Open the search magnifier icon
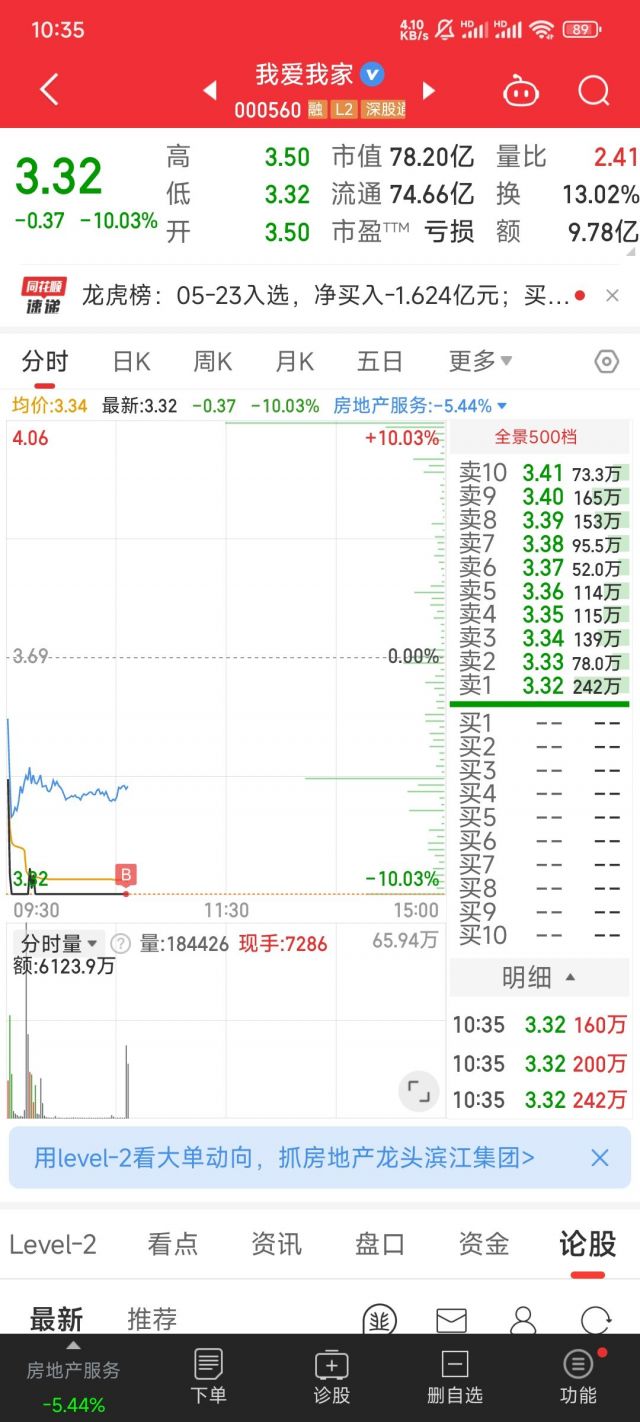Image resolution: width=640 pixels, height=1422 pixels. point(594,91)
